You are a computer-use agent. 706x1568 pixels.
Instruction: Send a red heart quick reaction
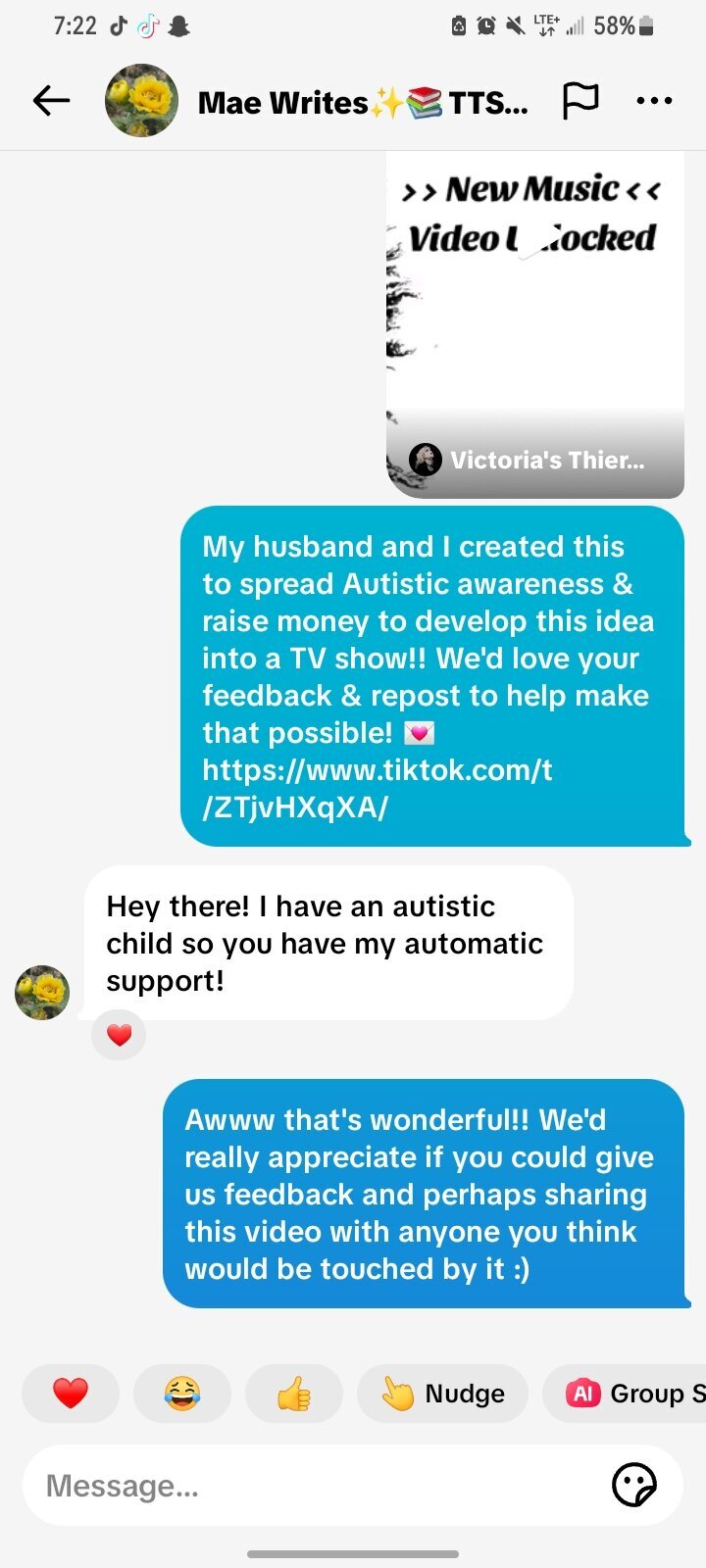[x=71, y=1393]
